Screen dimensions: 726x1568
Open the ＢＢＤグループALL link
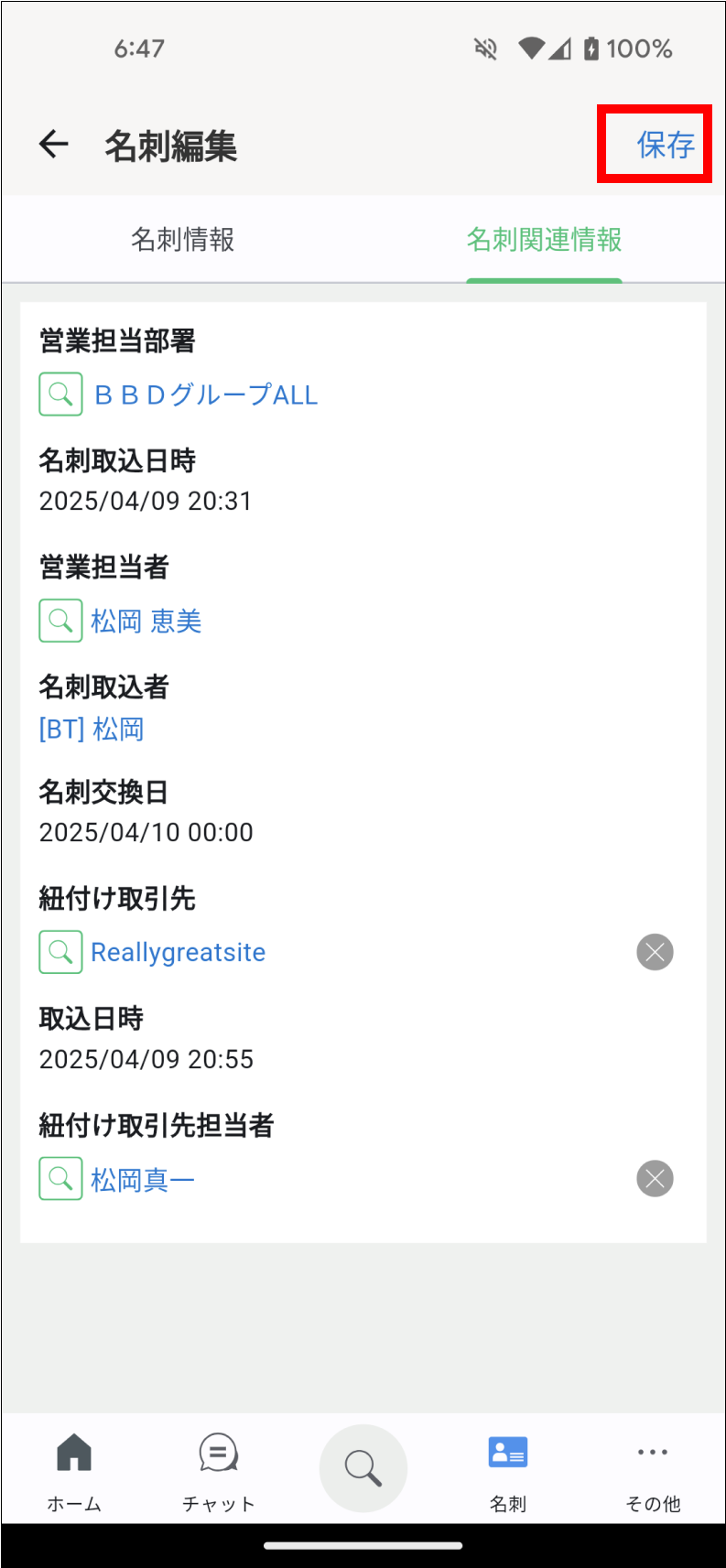206,395
